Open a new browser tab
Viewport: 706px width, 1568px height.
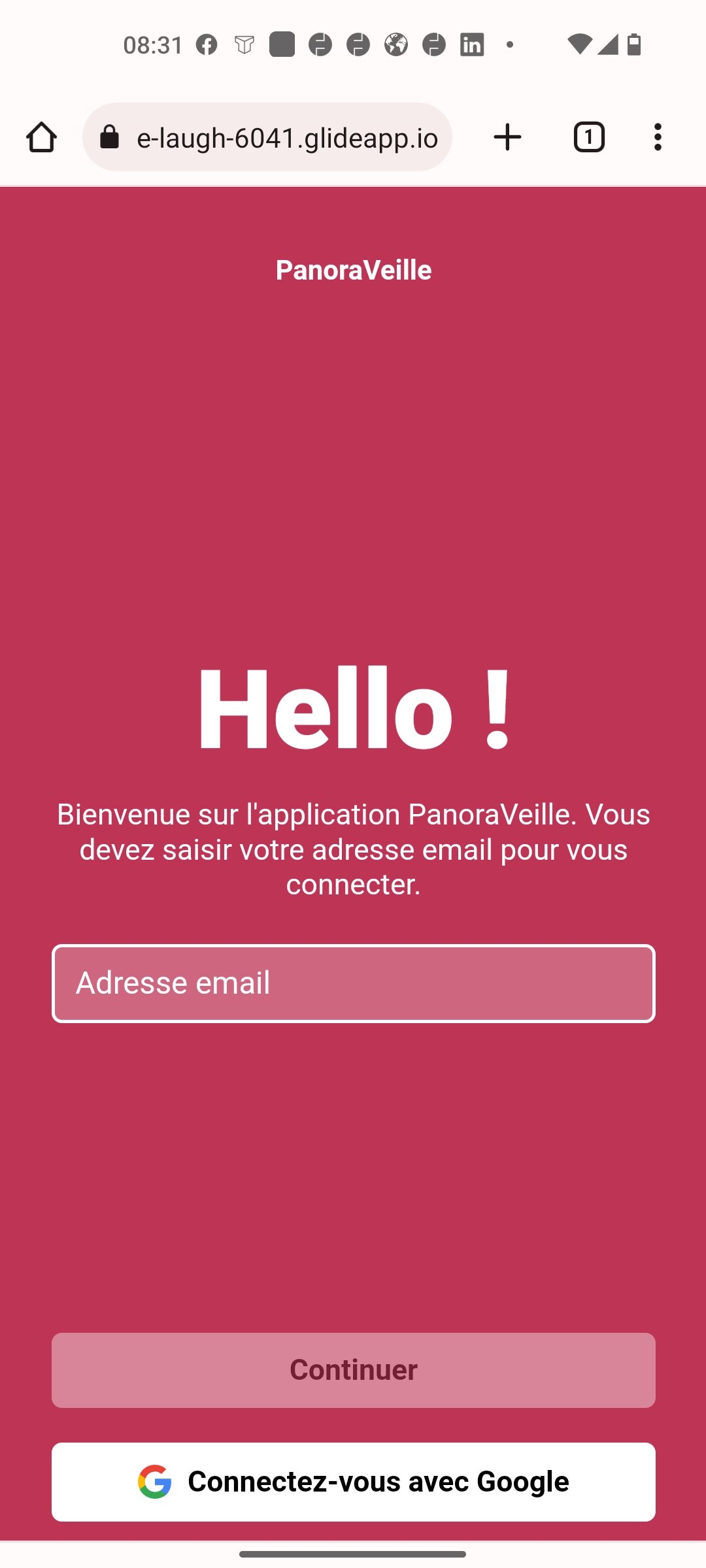pyautogui.click(x=507, y=137)
